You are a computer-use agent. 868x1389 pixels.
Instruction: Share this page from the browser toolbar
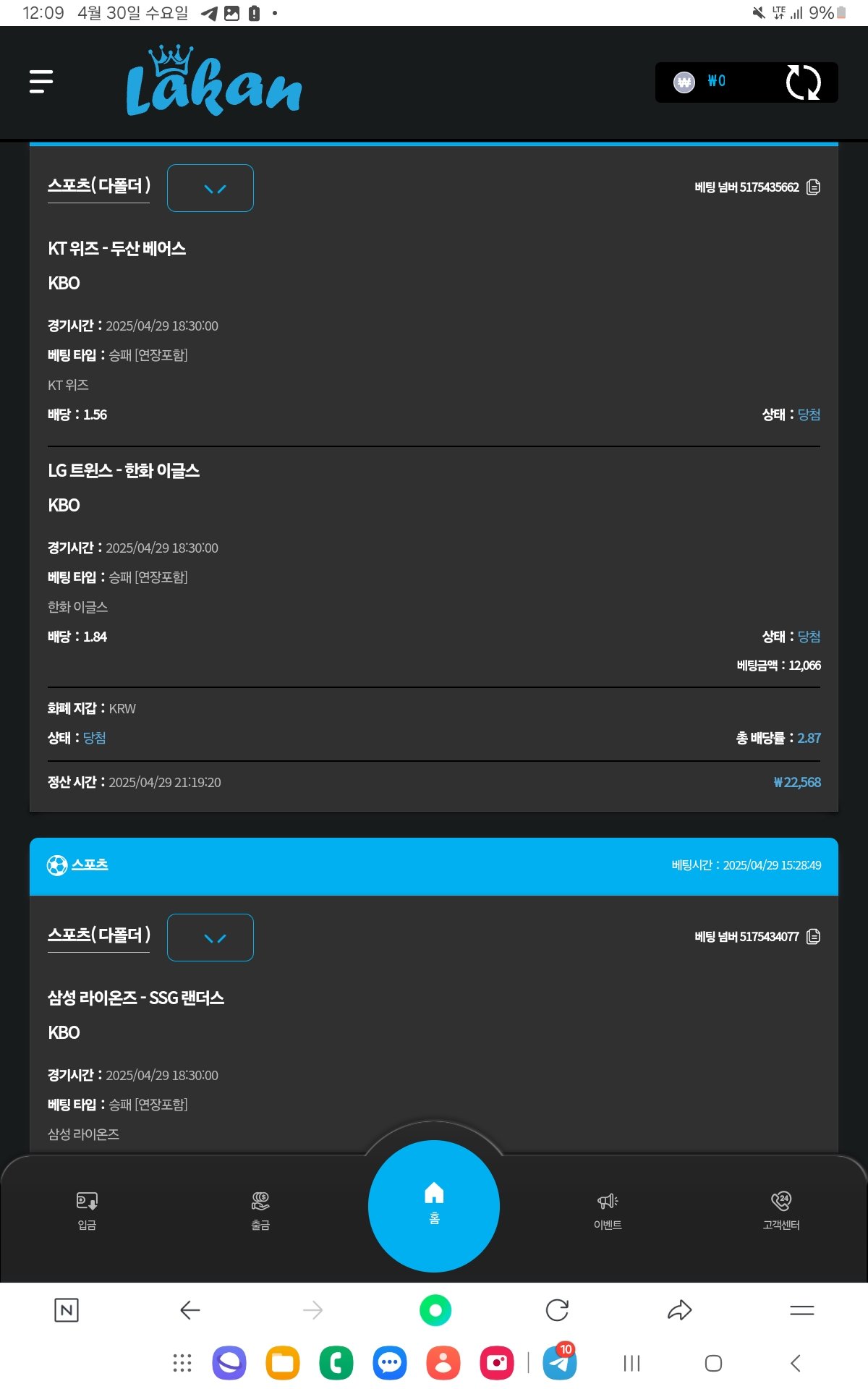coord(679,1310)
